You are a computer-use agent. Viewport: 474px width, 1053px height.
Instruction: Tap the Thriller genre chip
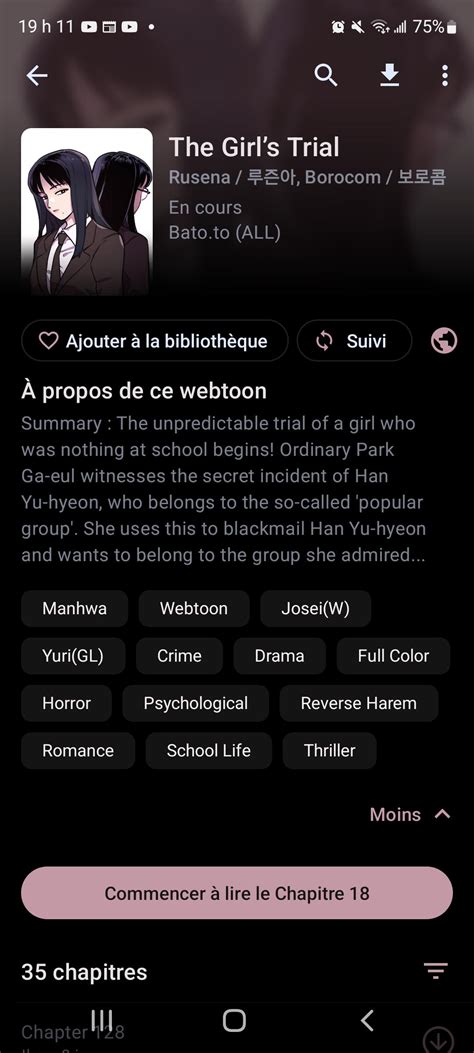coord(330,750)
